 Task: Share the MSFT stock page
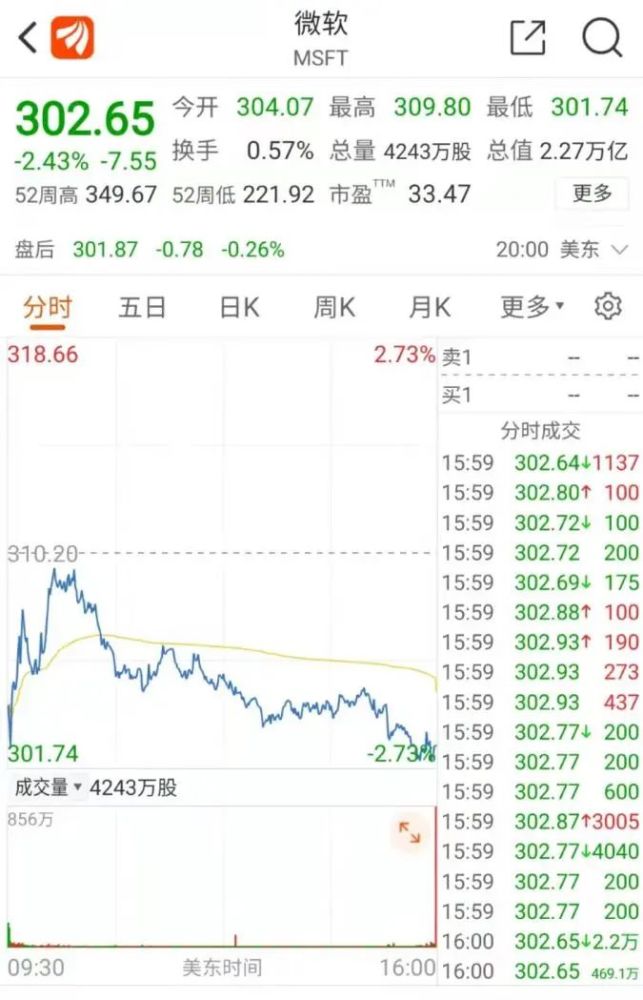coord(527,38)
